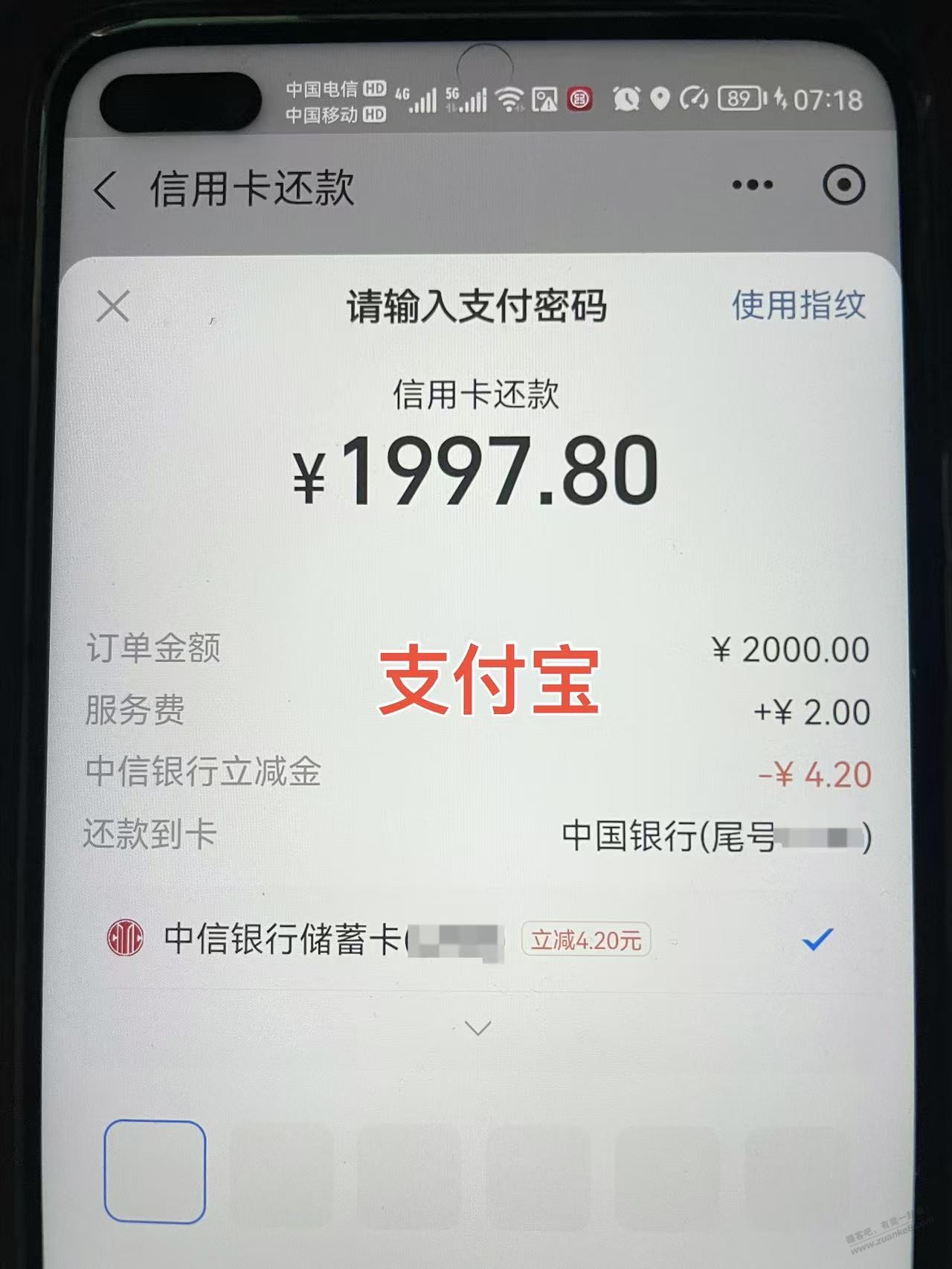Viewport: 952px width, 1269px height.
Task: Go back from 信用卡还款 page
Action: click(106, 190)
